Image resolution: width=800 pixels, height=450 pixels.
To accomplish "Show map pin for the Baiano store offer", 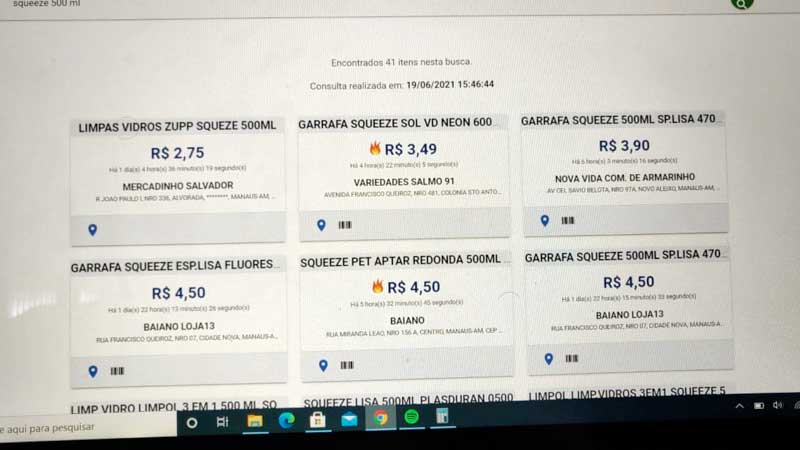I will pos(322,365).
